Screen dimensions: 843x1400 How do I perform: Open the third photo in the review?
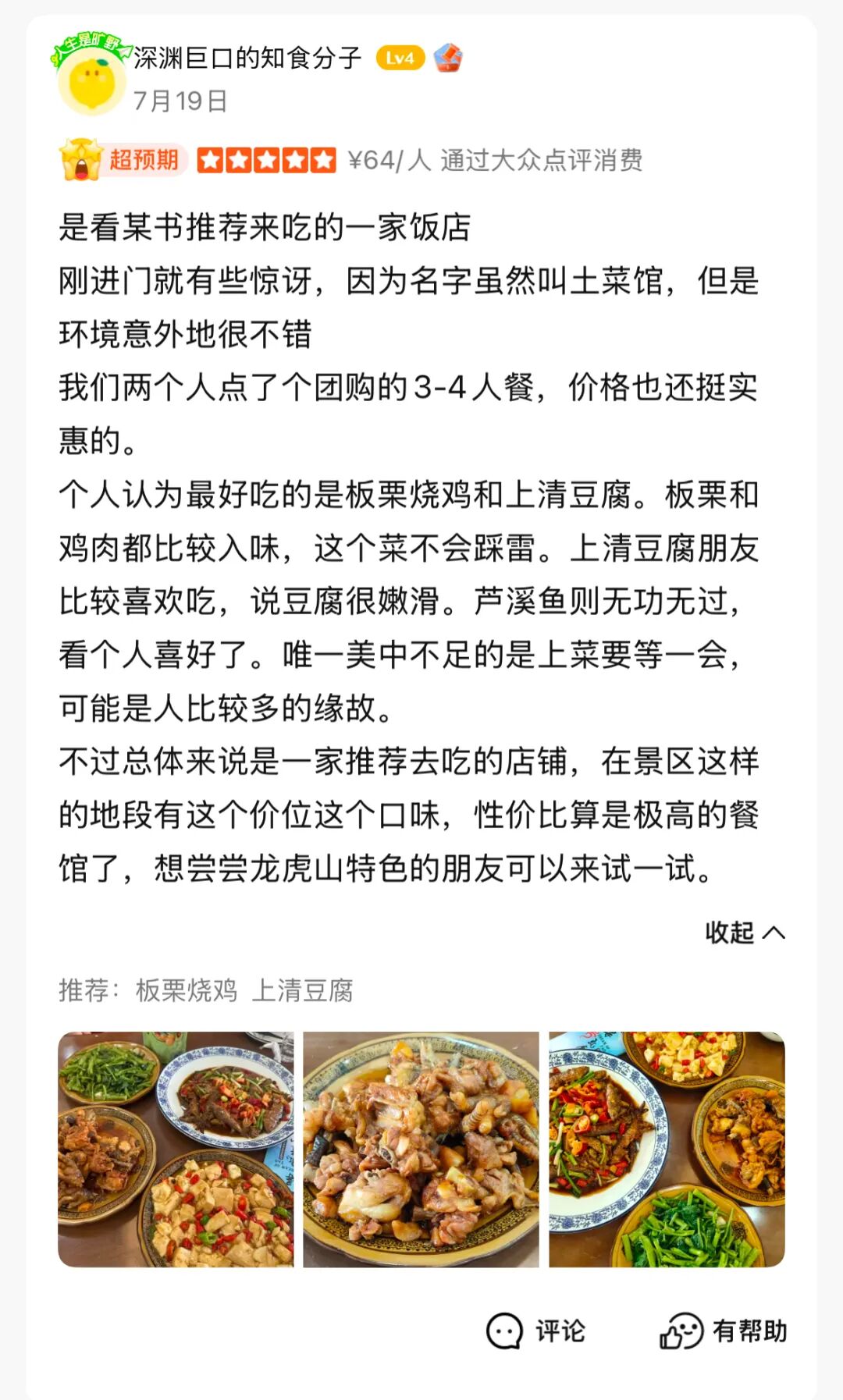667,1149
